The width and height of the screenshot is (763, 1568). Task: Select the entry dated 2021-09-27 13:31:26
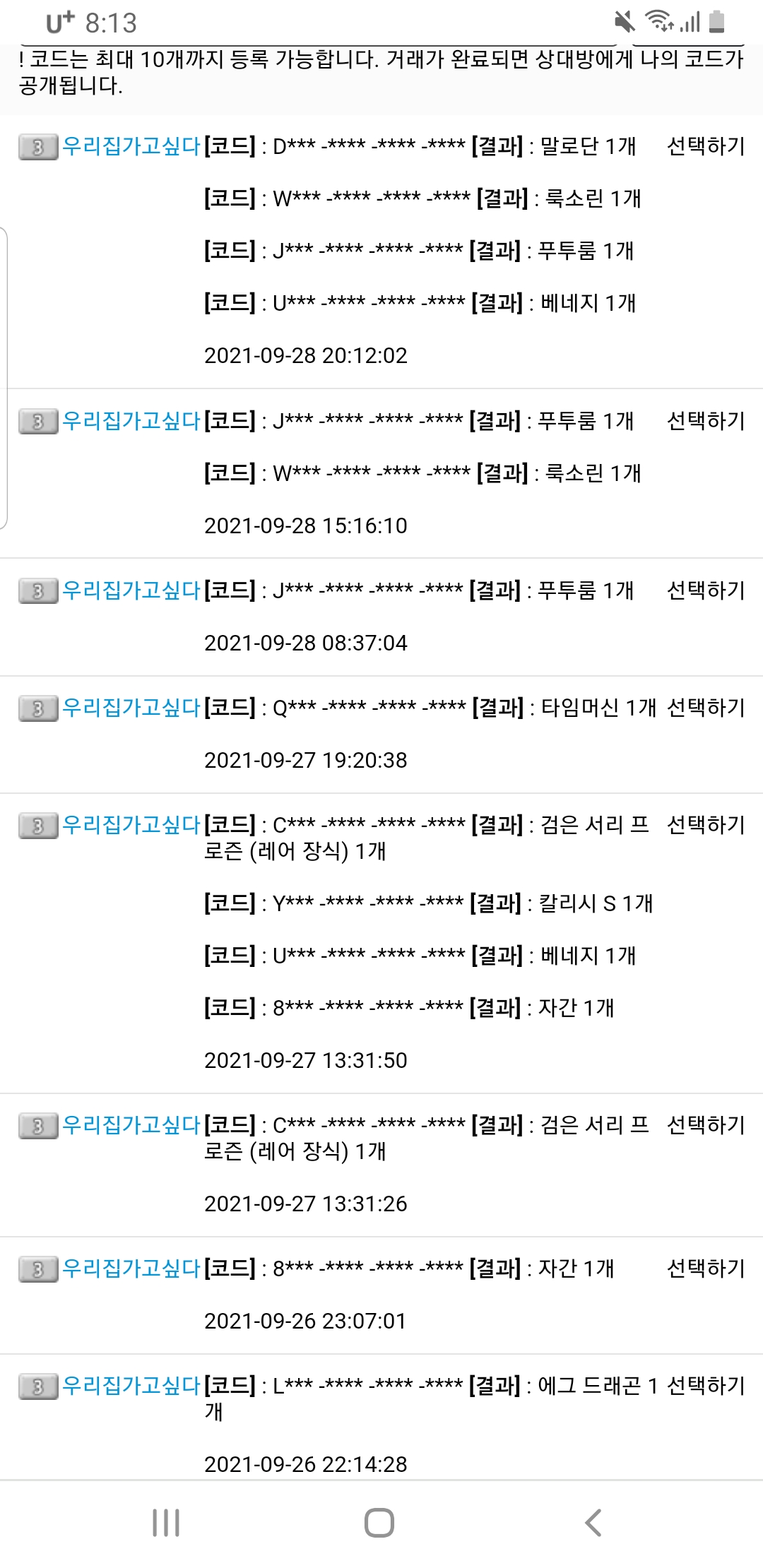tap(706, 1125)
